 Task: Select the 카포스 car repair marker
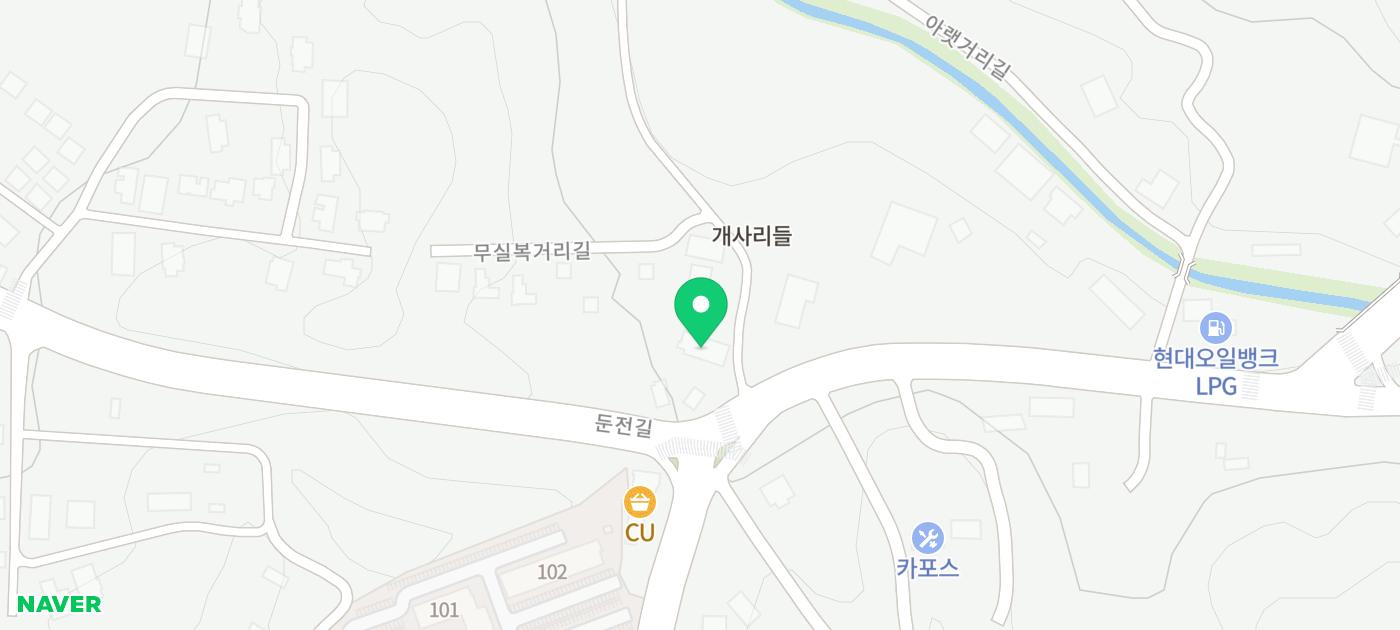pos(928,538)
